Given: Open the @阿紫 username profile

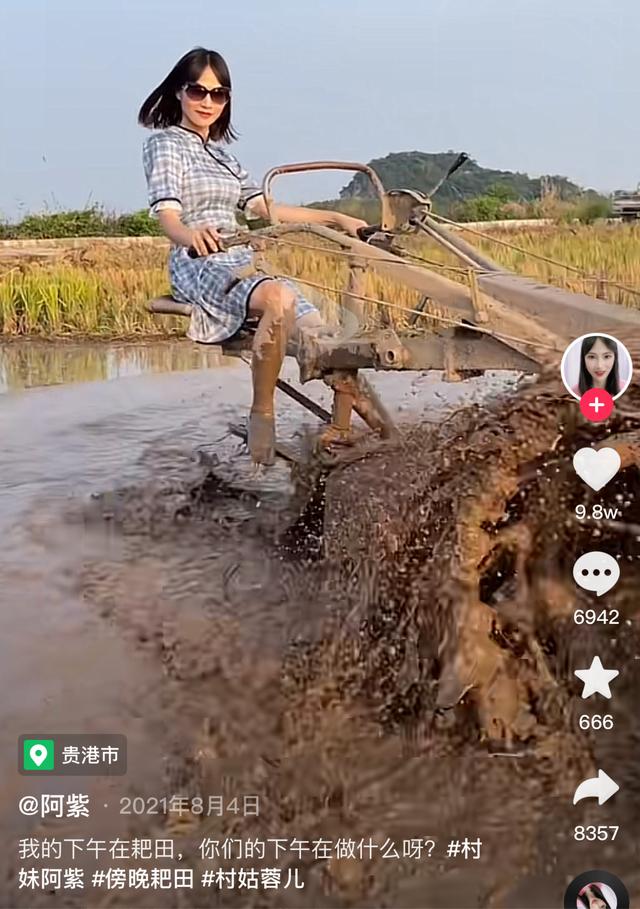Looking at the screenshot, I should click(x=54, y=806).
